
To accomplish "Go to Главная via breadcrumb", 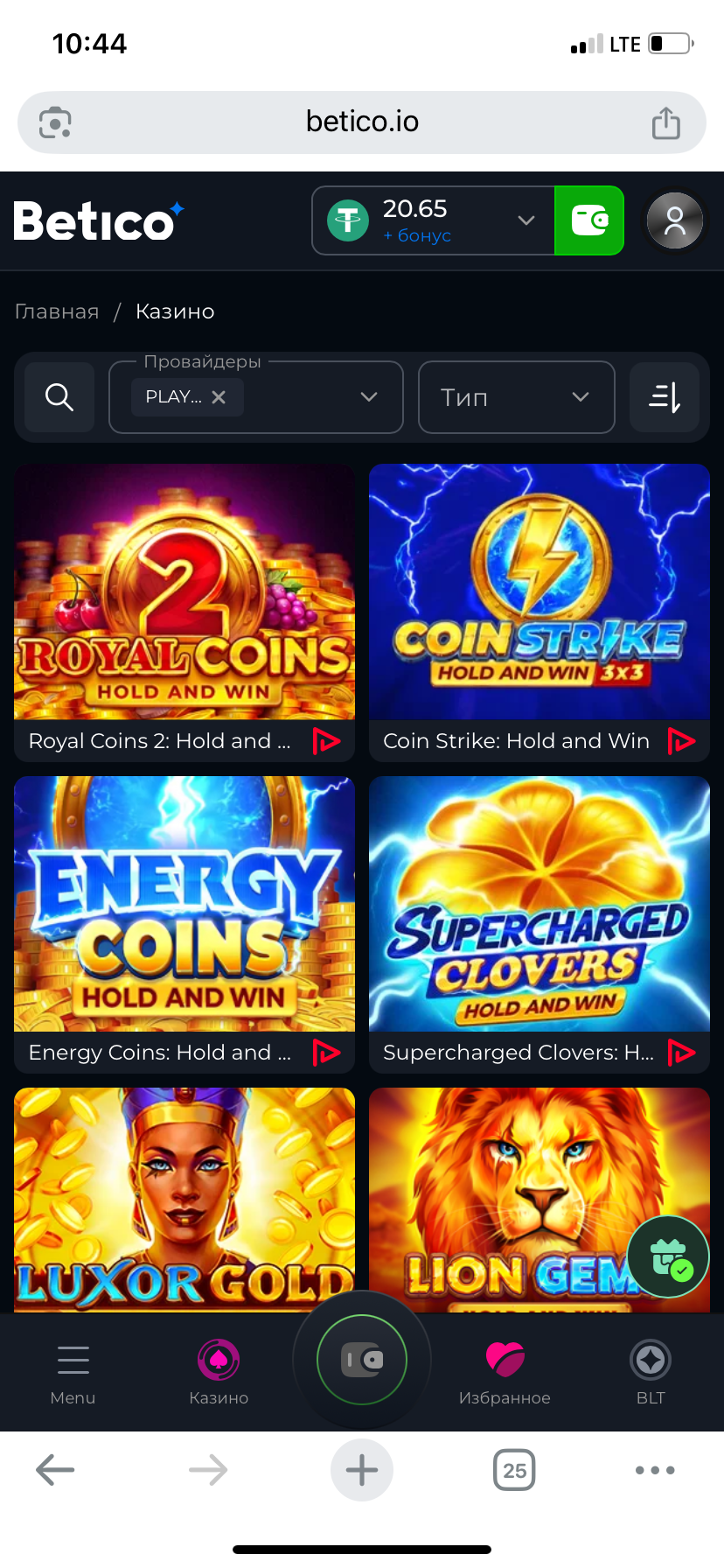I will pos(57,311).
